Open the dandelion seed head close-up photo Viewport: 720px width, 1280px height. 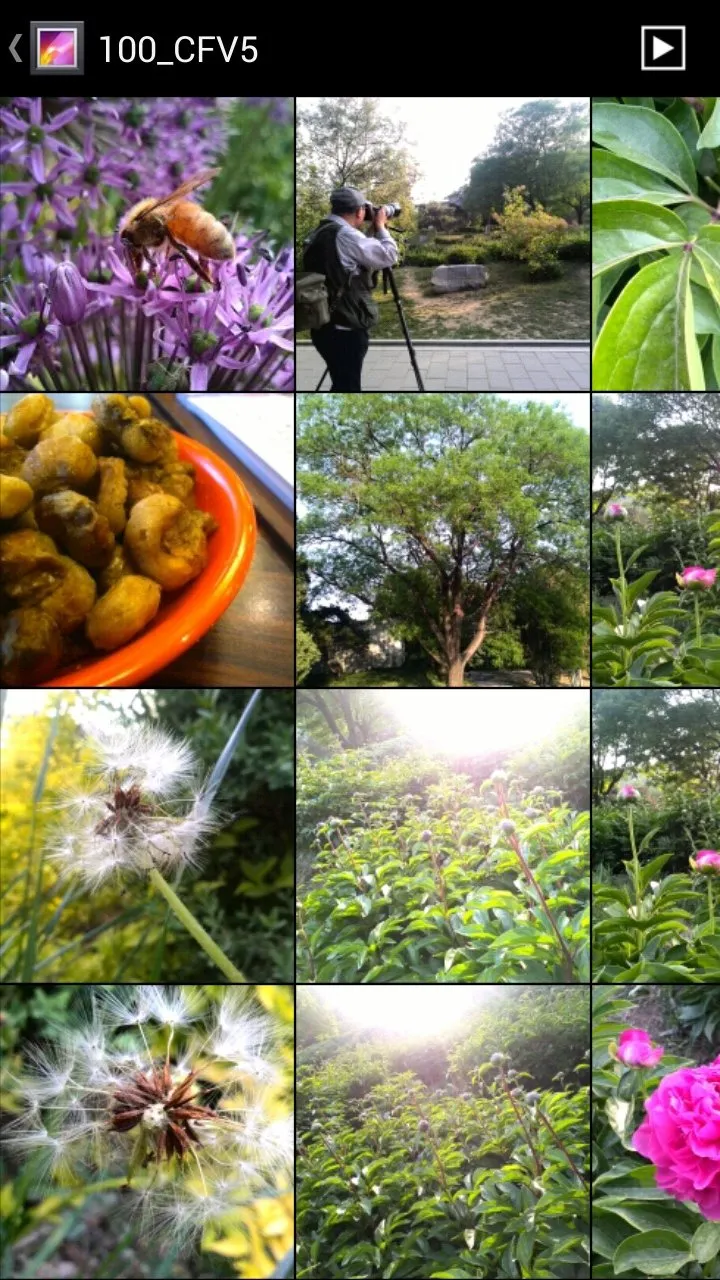click(147, 1130)
